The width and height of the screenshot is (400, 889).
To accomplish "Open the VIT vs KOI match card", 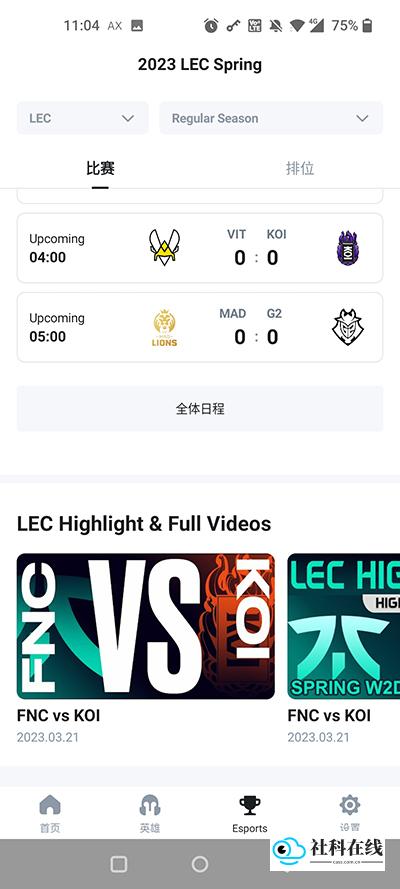I will tap(200, 248).
